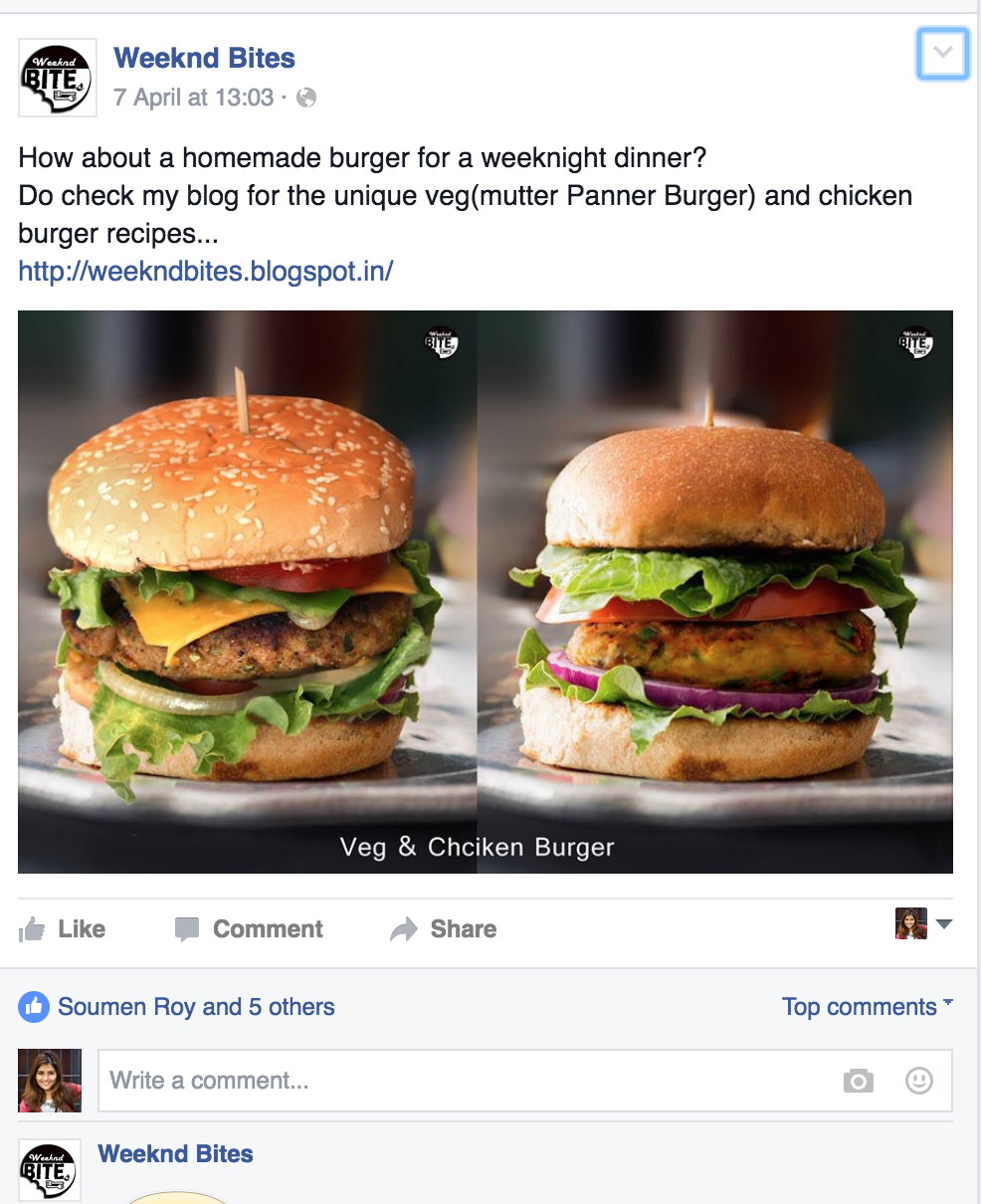Open the post timestamp 7 April at 13:03
Viewport: 981px width, 1204px height.
tap(193, 98)
